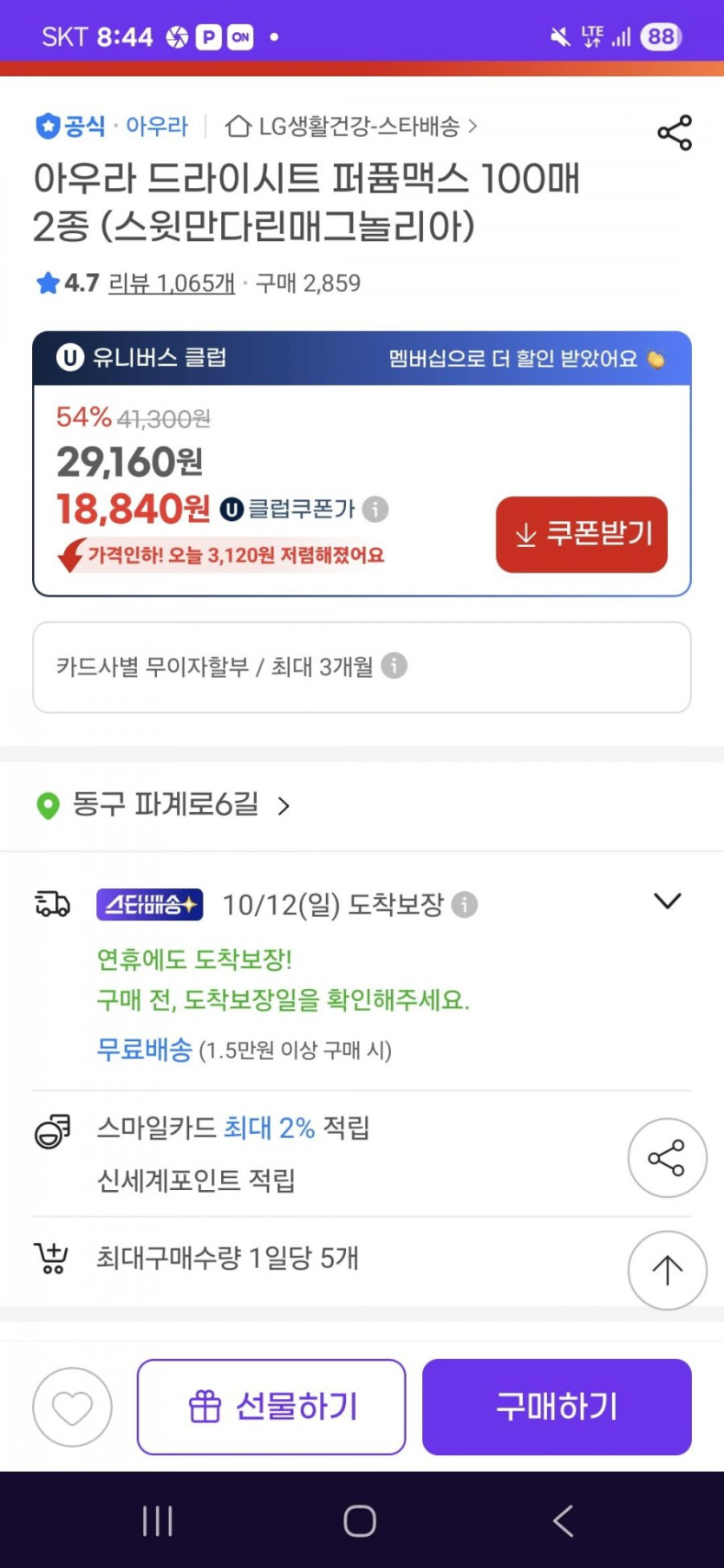Add product to wishlist with heart
The image size is (724, 1568).
point(72,1407)
